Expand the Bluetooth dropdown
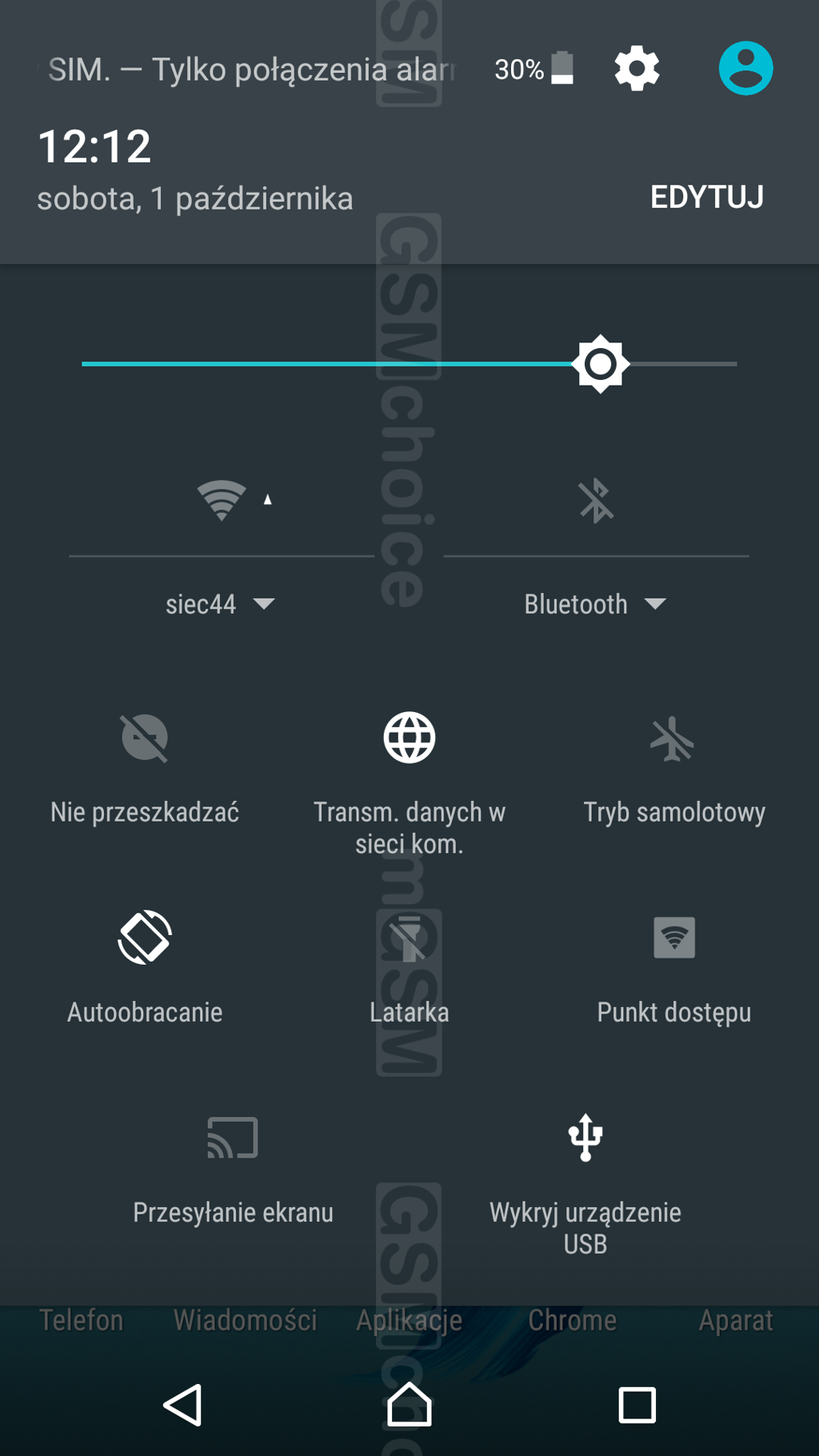This screenshot has height=1456, width=819. (x=595, y=604)
